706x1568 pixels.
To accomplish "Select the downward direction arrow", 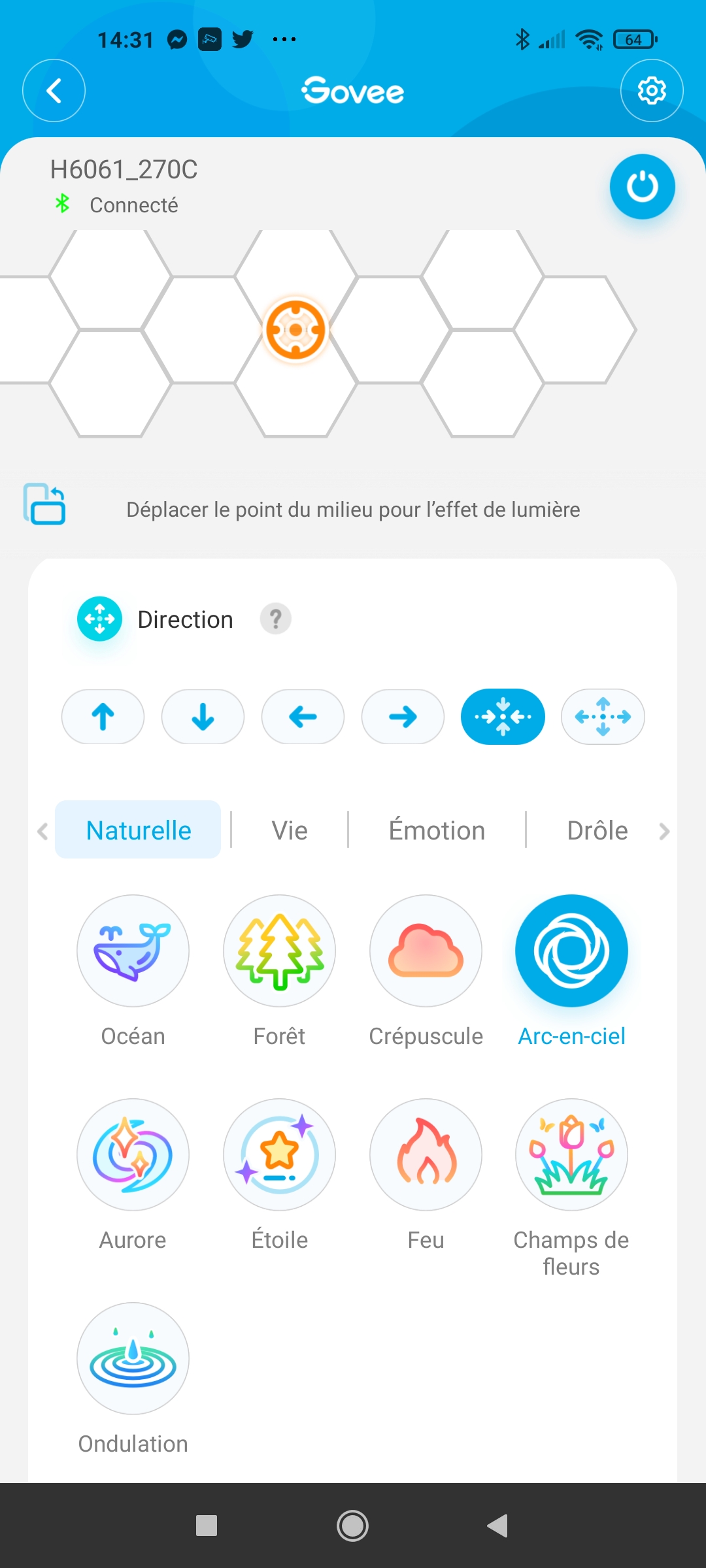I will click(203, 717).
